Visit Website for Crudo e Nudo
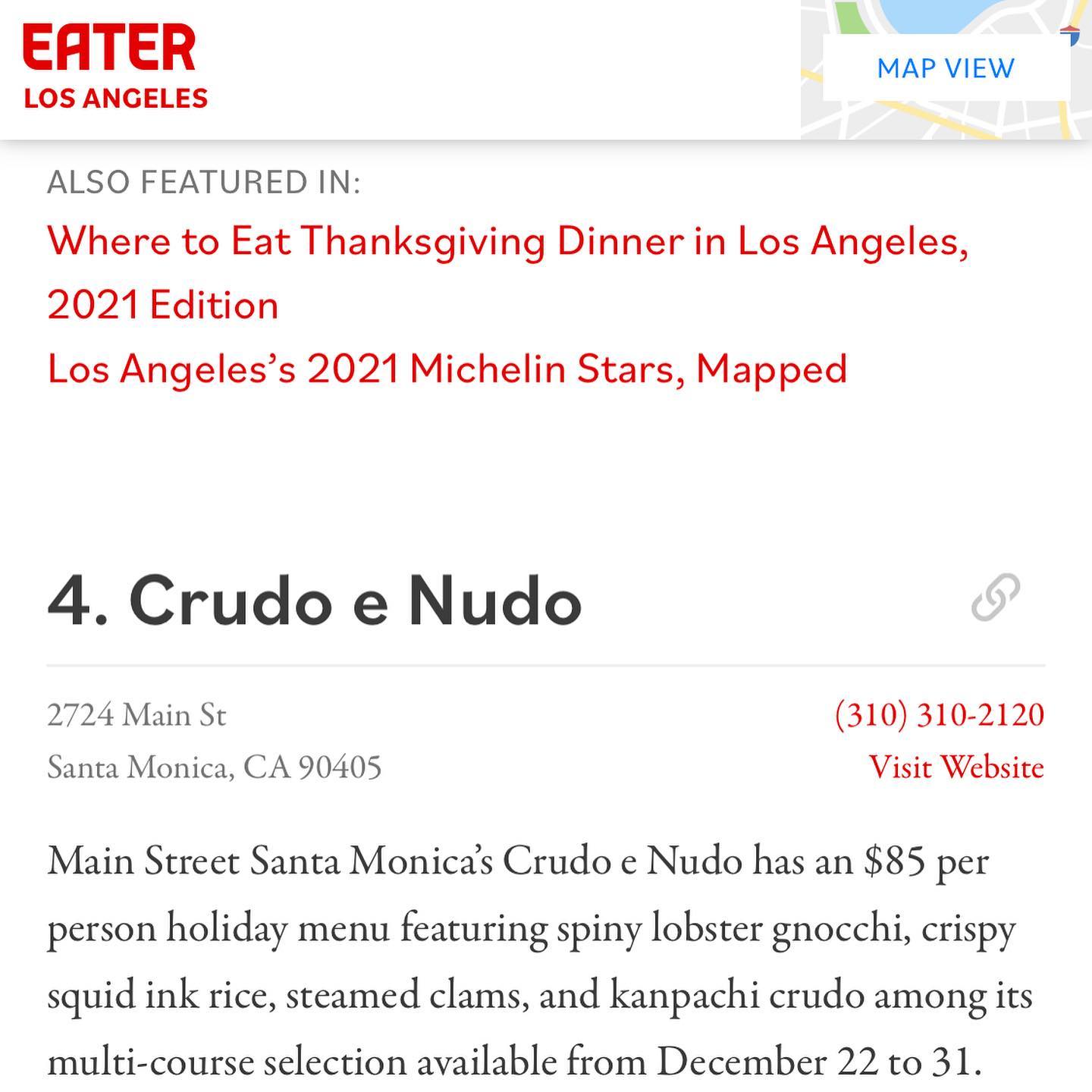 (x=955, y=767)
